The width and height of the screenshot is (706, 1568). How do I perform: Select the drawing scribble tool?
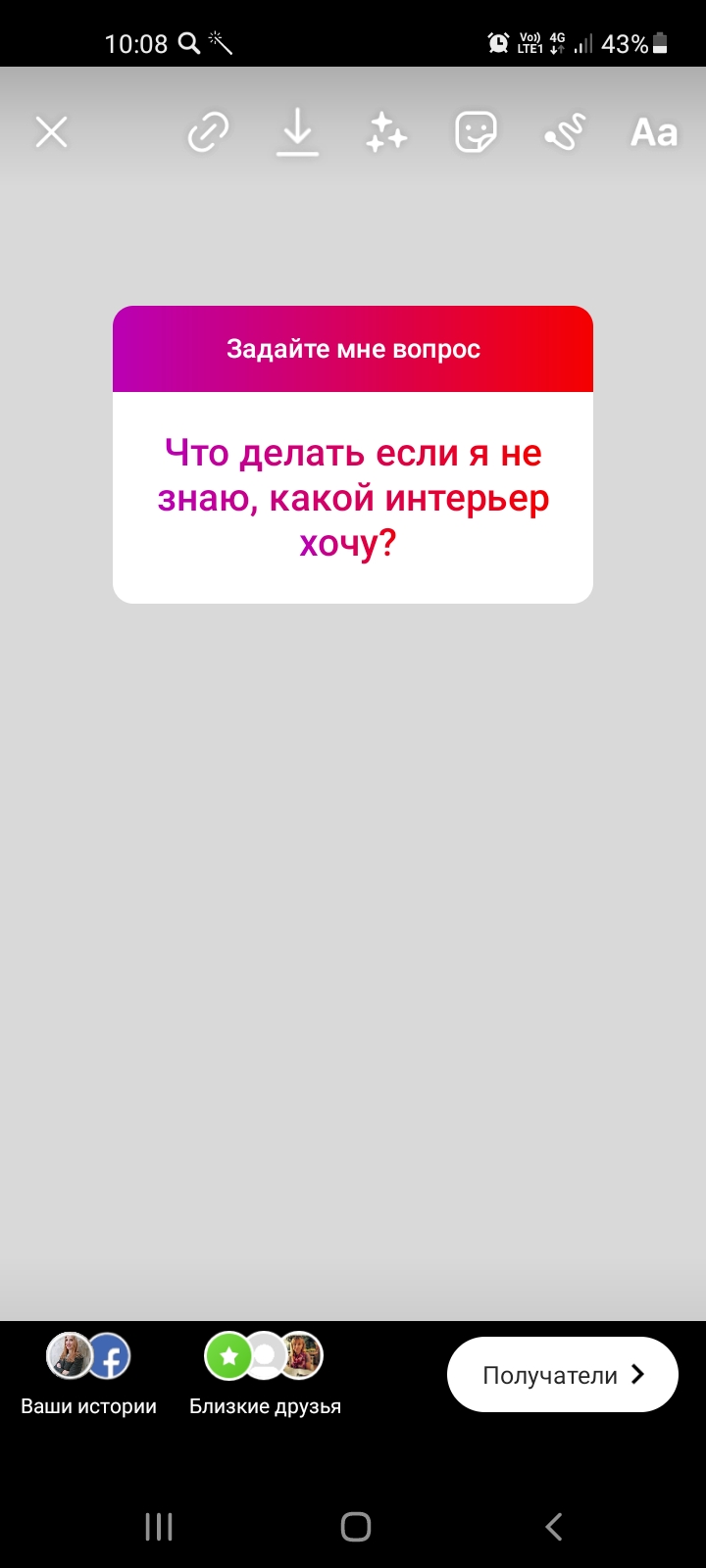565,131
